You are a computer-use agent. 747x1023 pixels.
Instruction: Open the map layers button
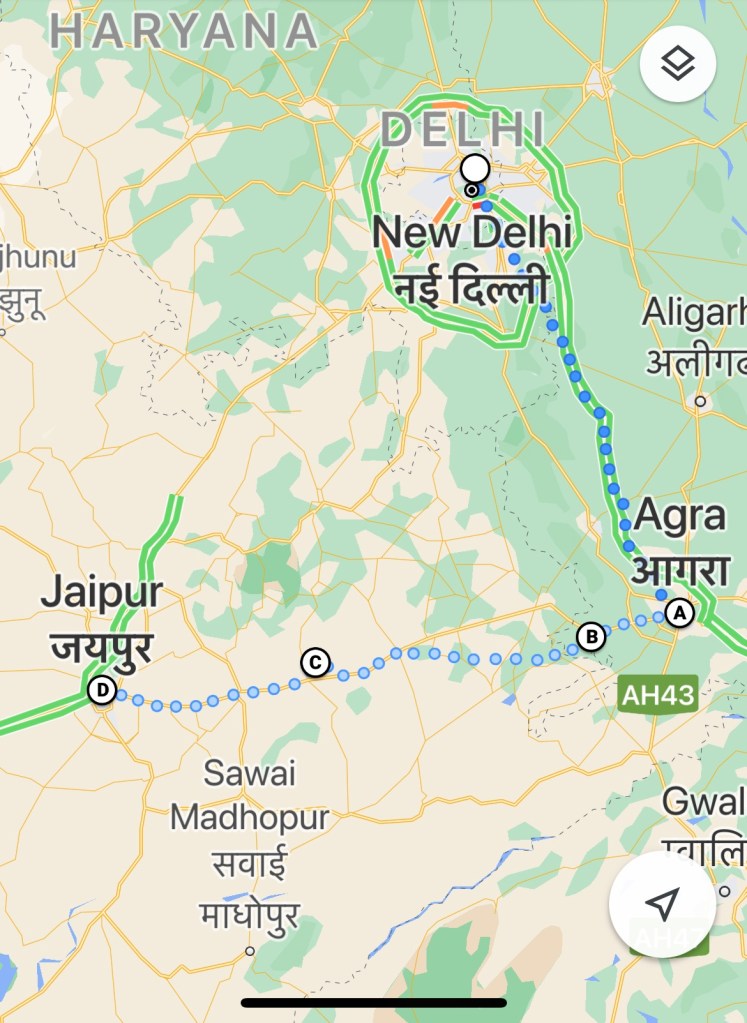pos(678,64)
